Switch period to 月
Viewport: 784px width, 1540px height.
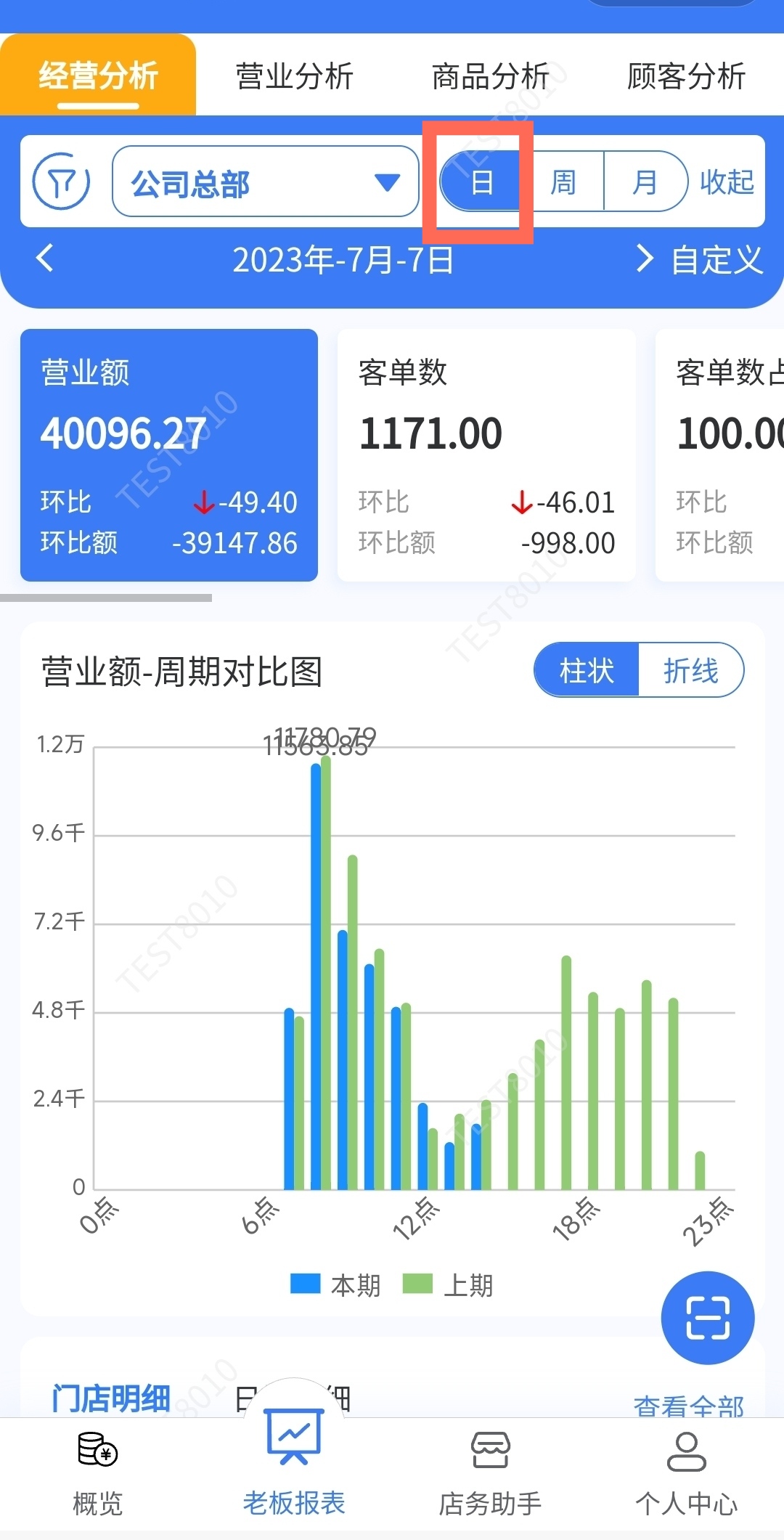[645, 182]
